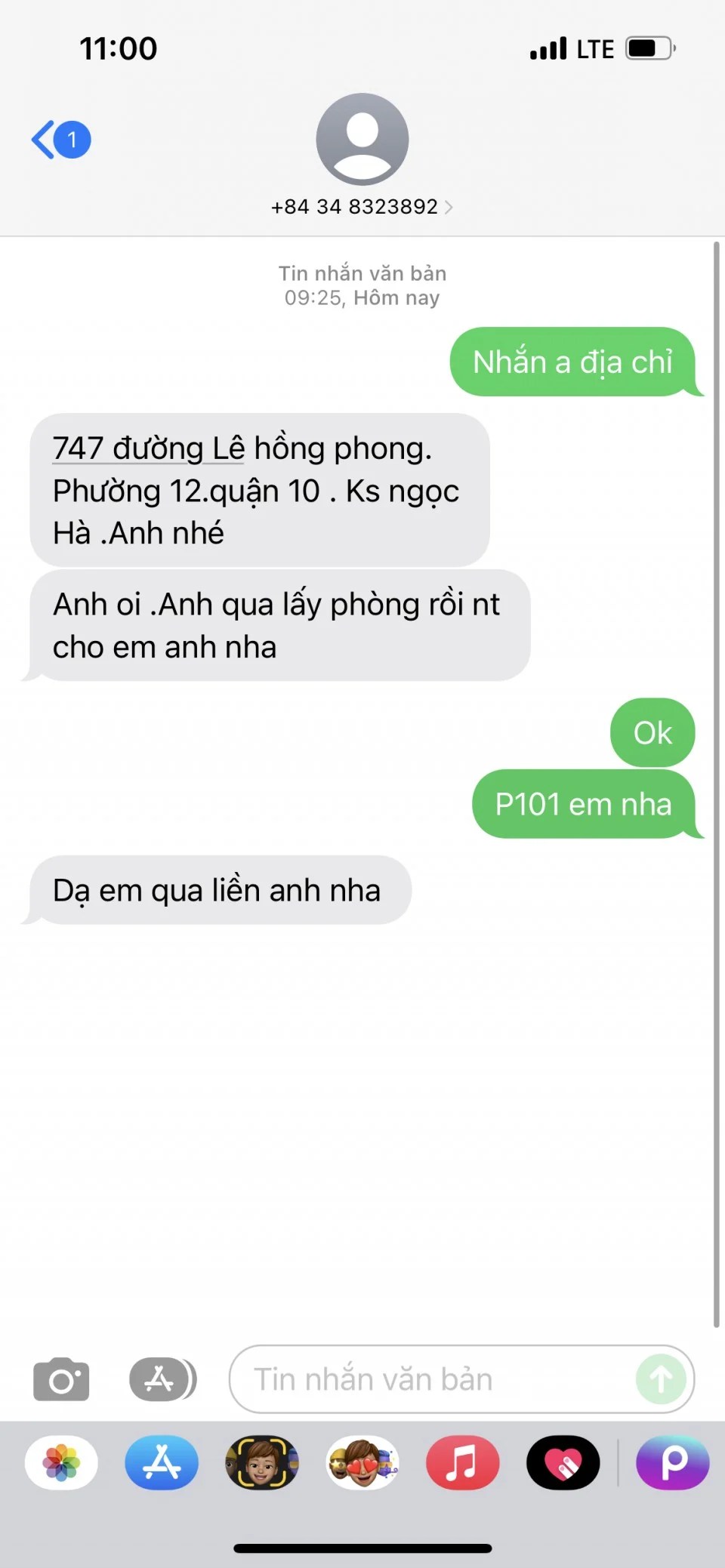Open Memoji stickers in the app drawer
The image size is (725, 1568).
[362, 1462]
